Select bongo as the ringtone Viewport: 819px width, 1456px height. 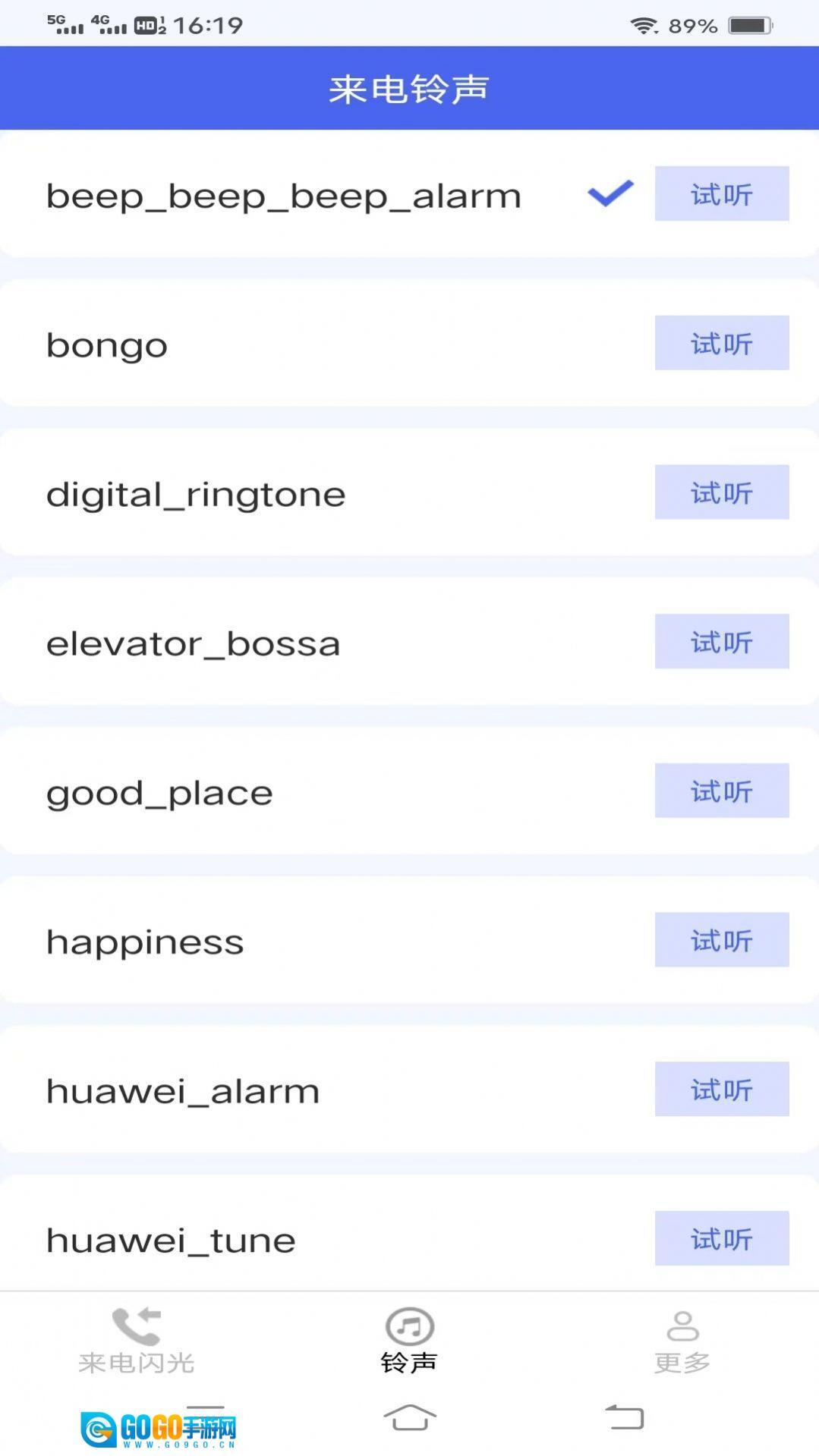304,345
